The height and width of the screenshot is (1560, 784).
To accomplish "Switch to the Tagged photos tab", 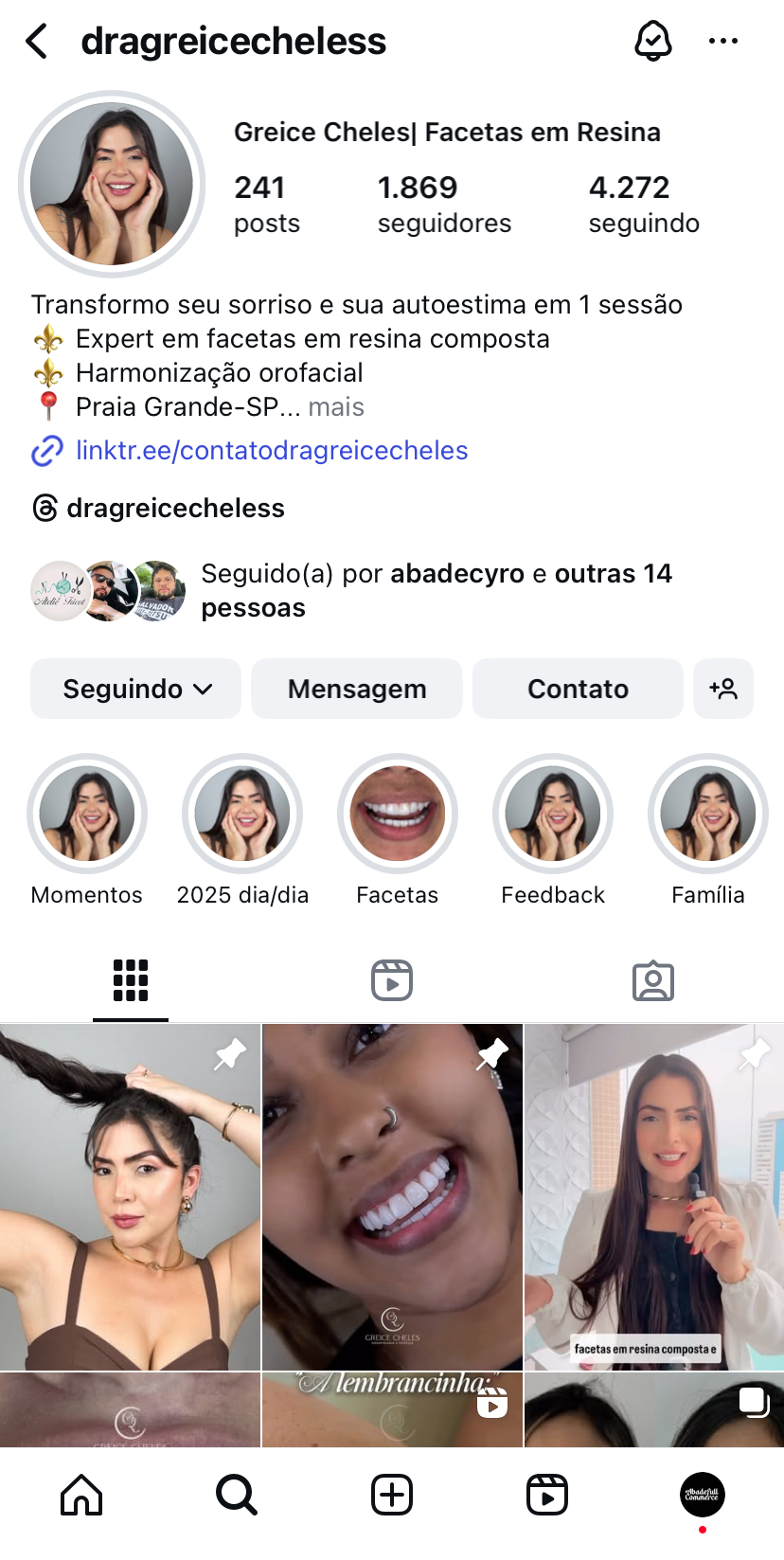I will click(652, 980).
